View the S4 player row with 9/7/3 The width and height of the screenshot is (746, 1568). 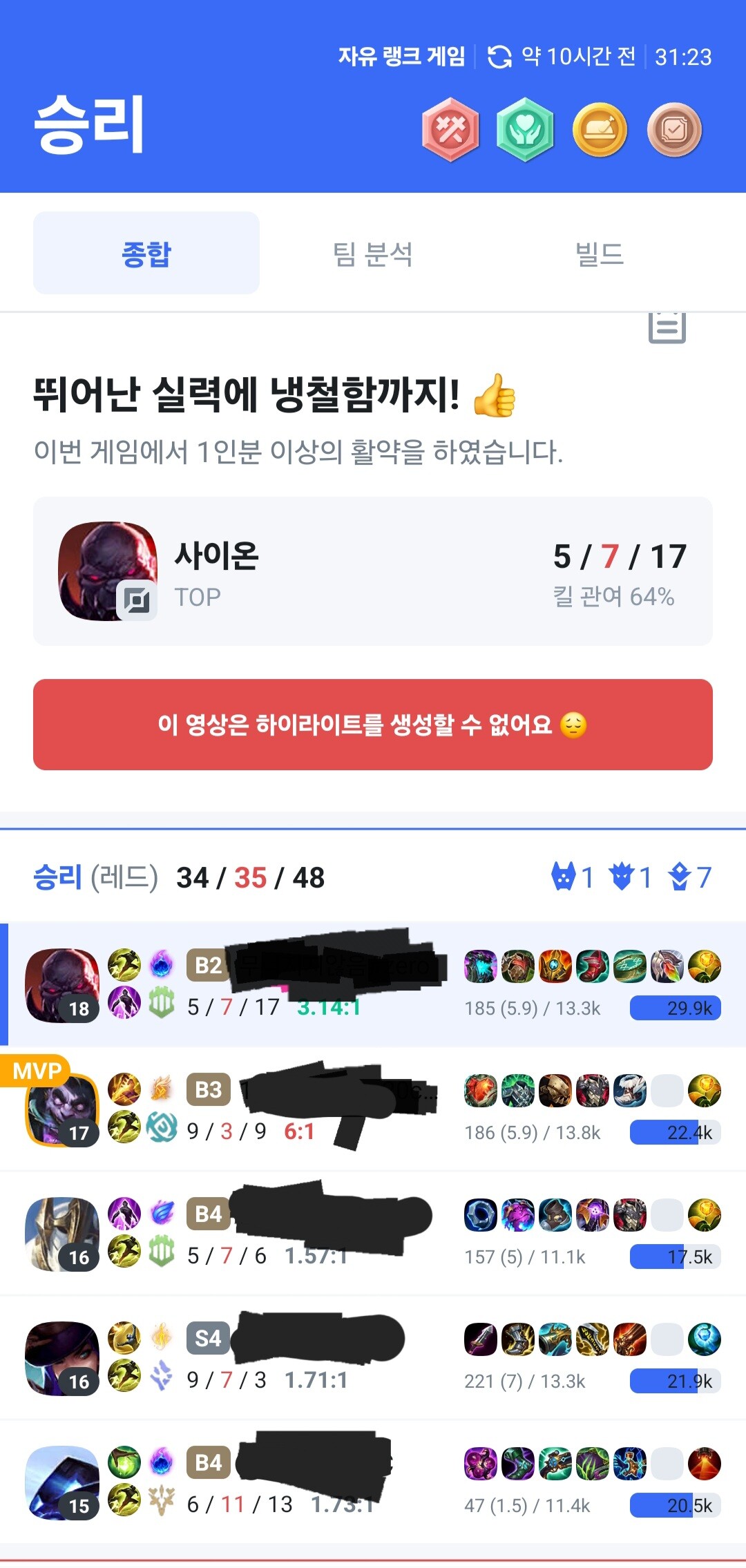click(x=373, y=1358)
